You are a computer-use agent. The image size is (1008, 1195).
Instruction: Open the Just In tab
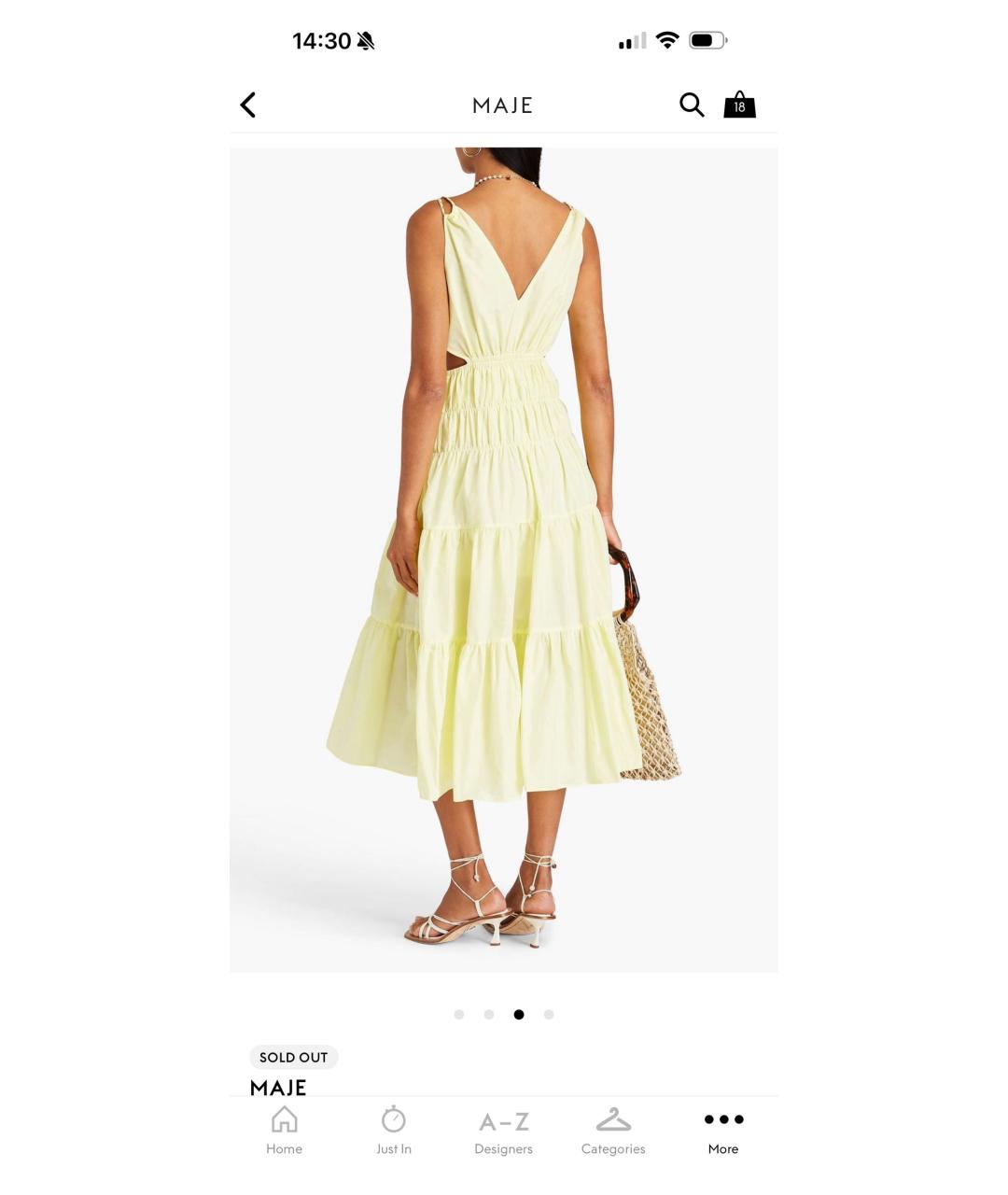click(x=394, y=1130)
